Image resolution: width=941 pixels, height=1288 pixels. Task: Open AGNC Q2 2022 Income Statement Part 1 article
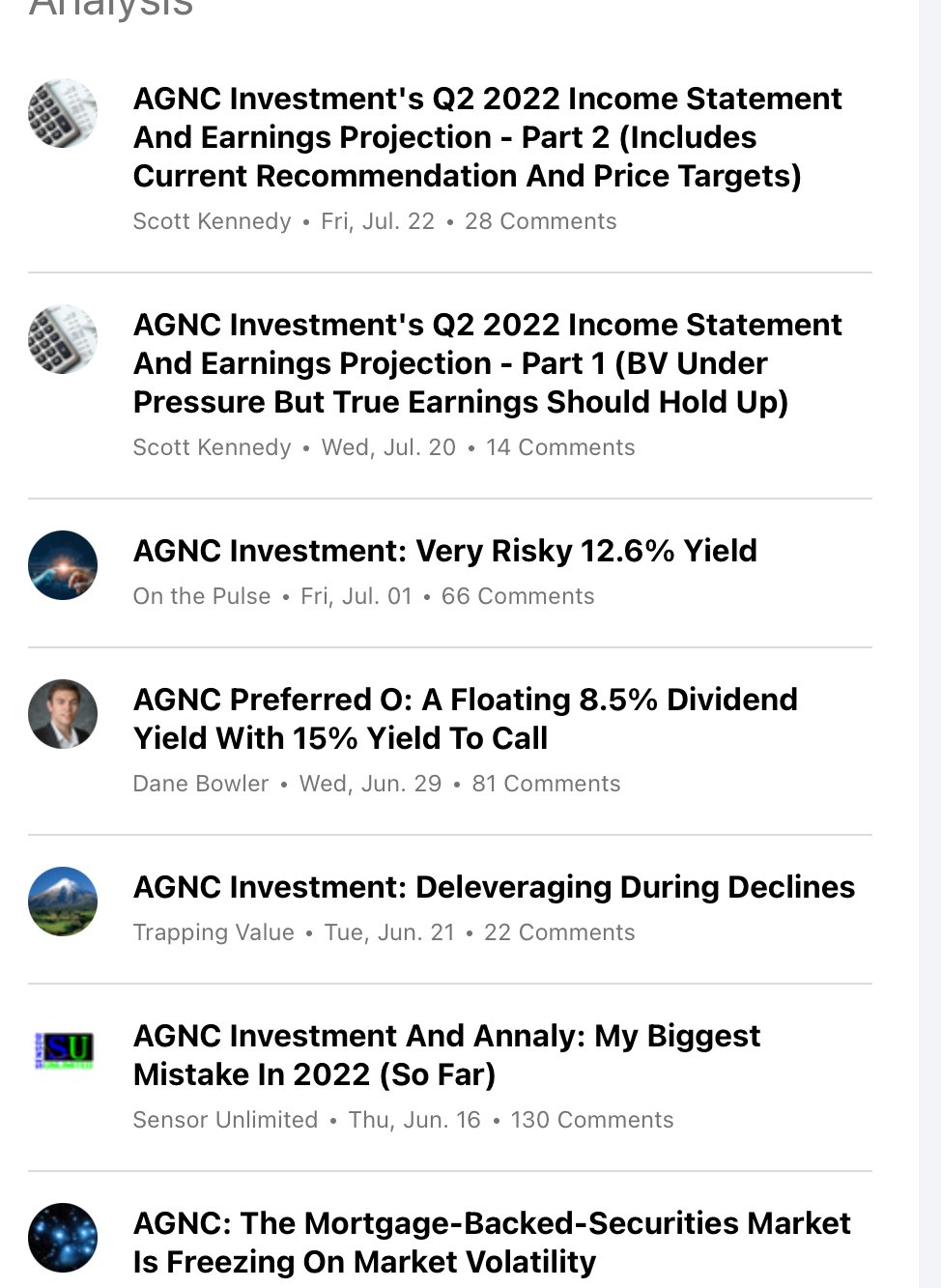[x=487, y=363]
